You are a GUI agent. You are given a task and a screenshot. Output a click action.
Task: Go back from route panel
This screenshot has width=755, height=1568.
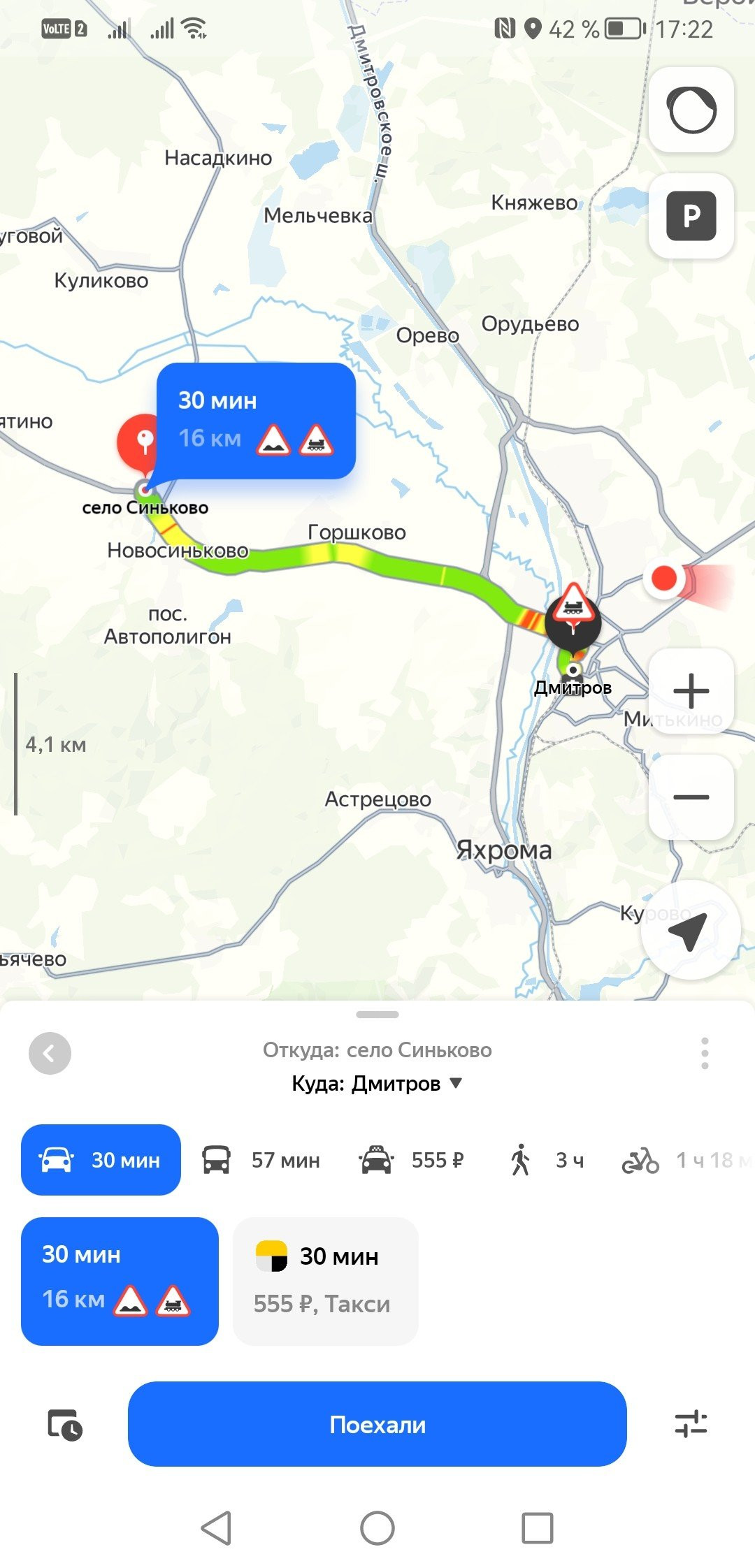(50, 1053)
